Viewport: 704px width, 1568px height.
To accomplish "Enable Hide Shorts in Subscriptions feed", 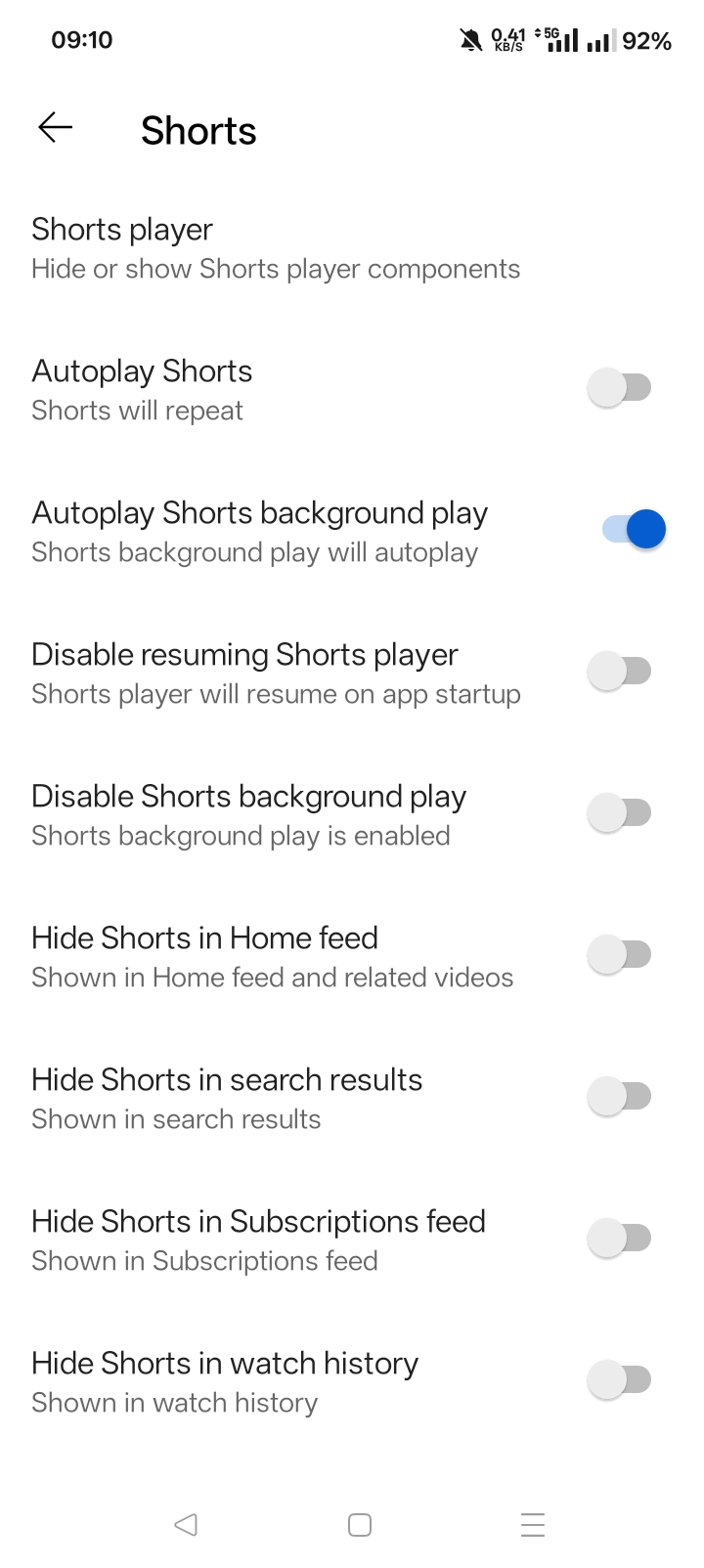I will [619, 1237].
